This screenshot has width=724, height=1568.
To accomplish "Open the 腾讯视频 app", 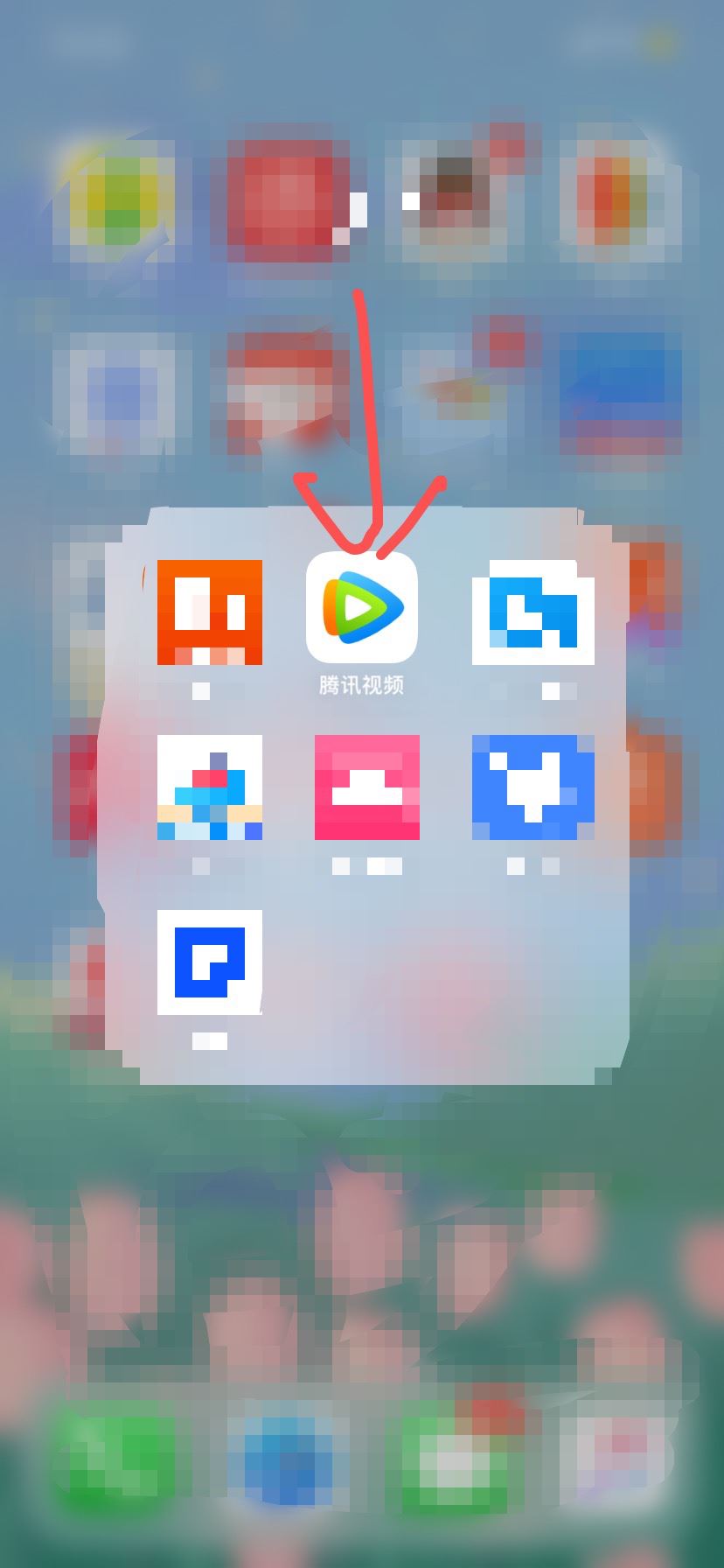I will pos(362,606).
